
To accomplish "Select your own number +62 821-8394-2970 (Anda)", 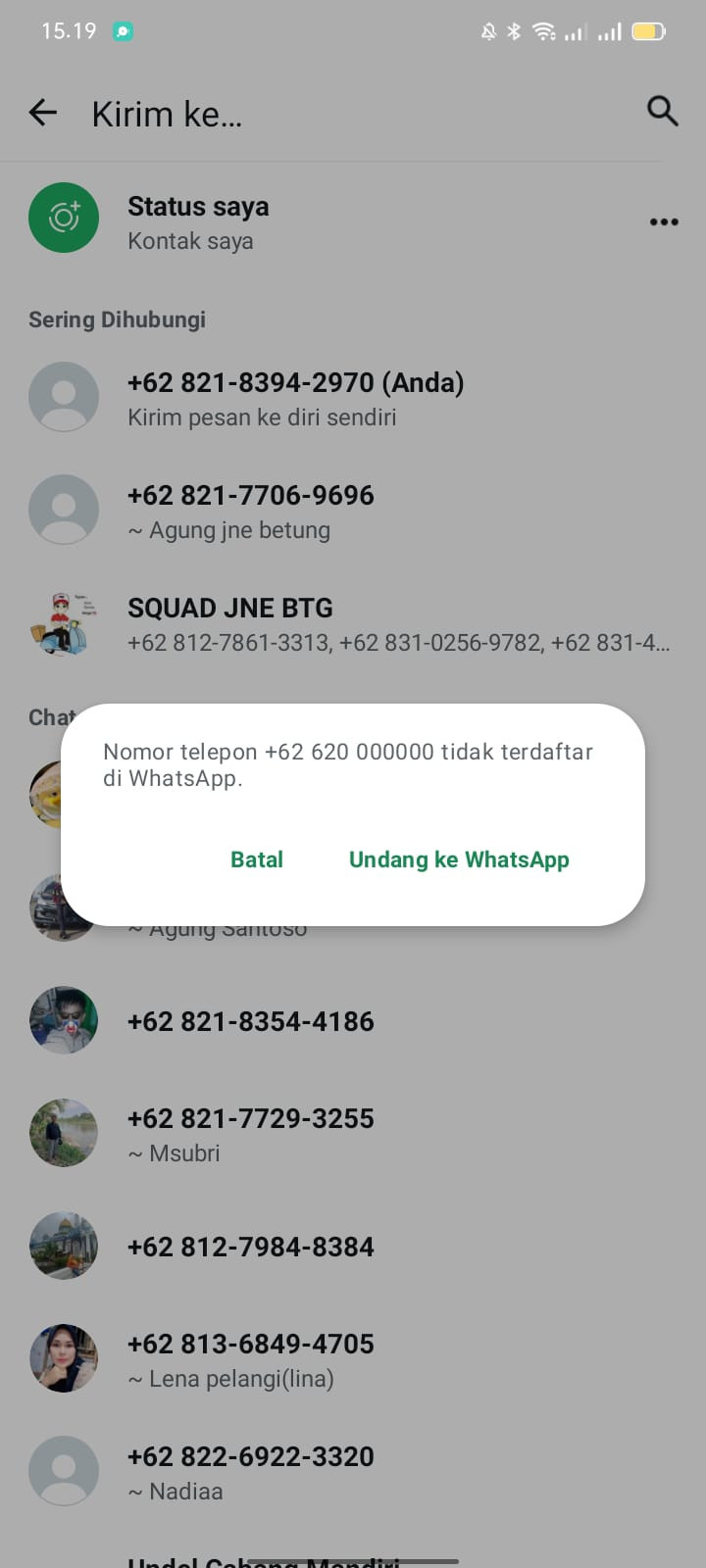I will [353, 398].
